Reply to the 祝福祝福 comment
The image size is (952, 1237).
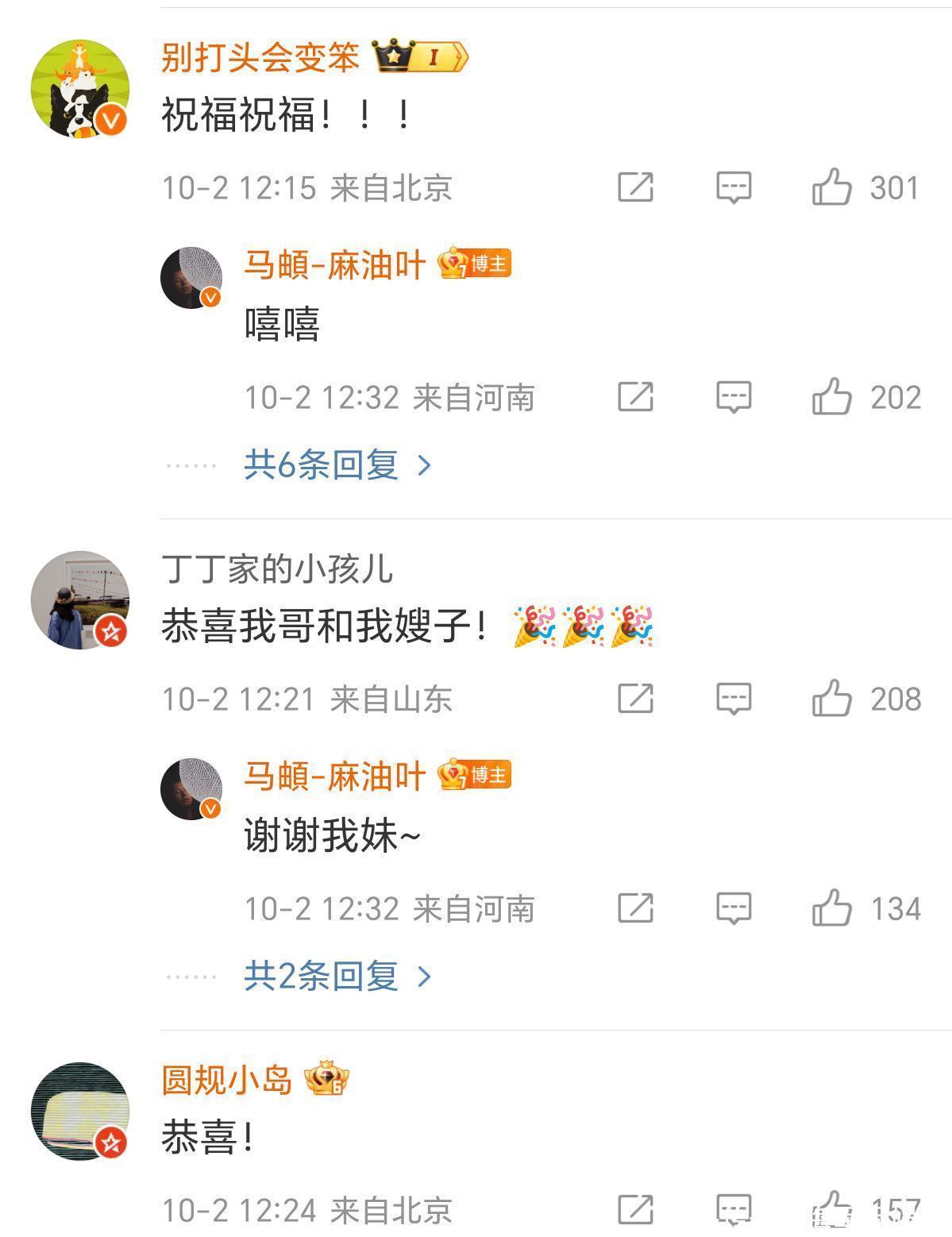(734, 187)
